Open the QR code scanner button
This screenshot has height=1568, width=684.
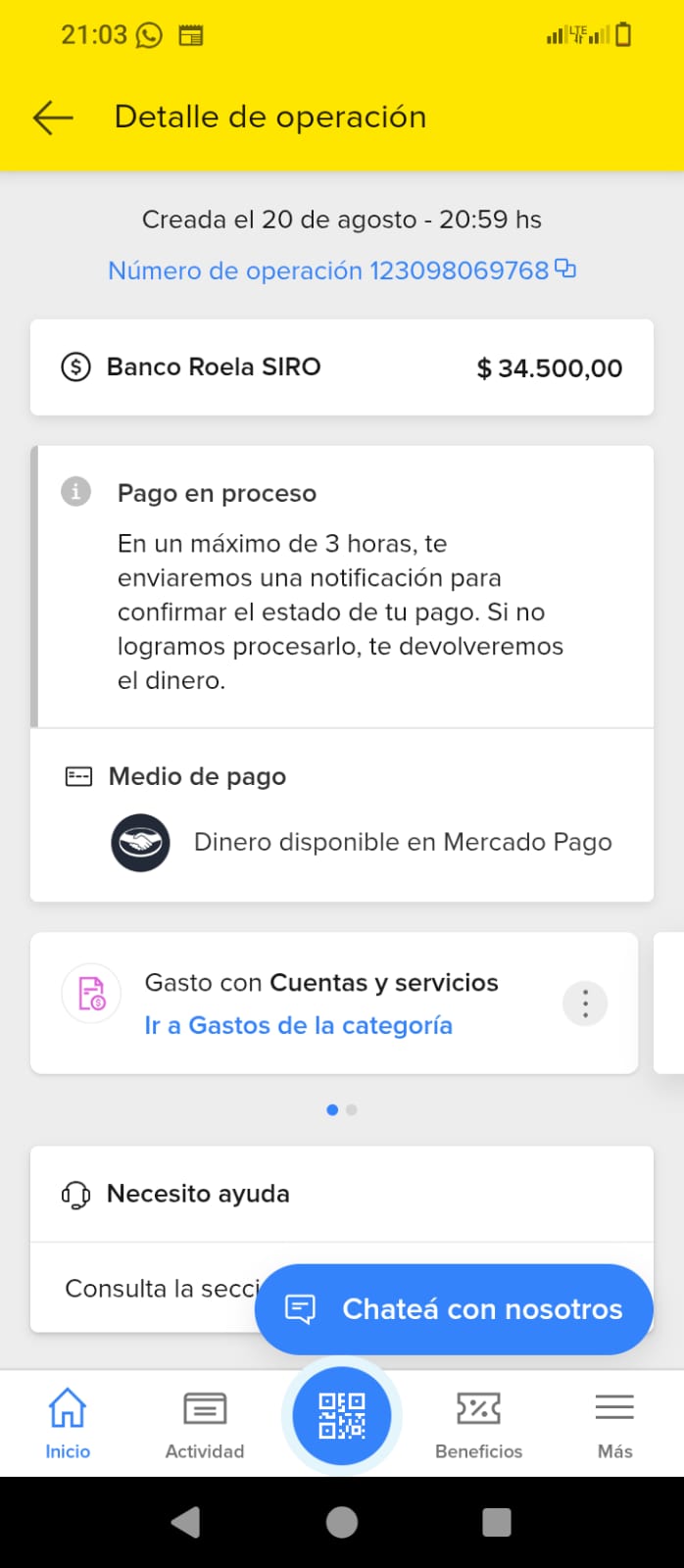click(342, 1416)
